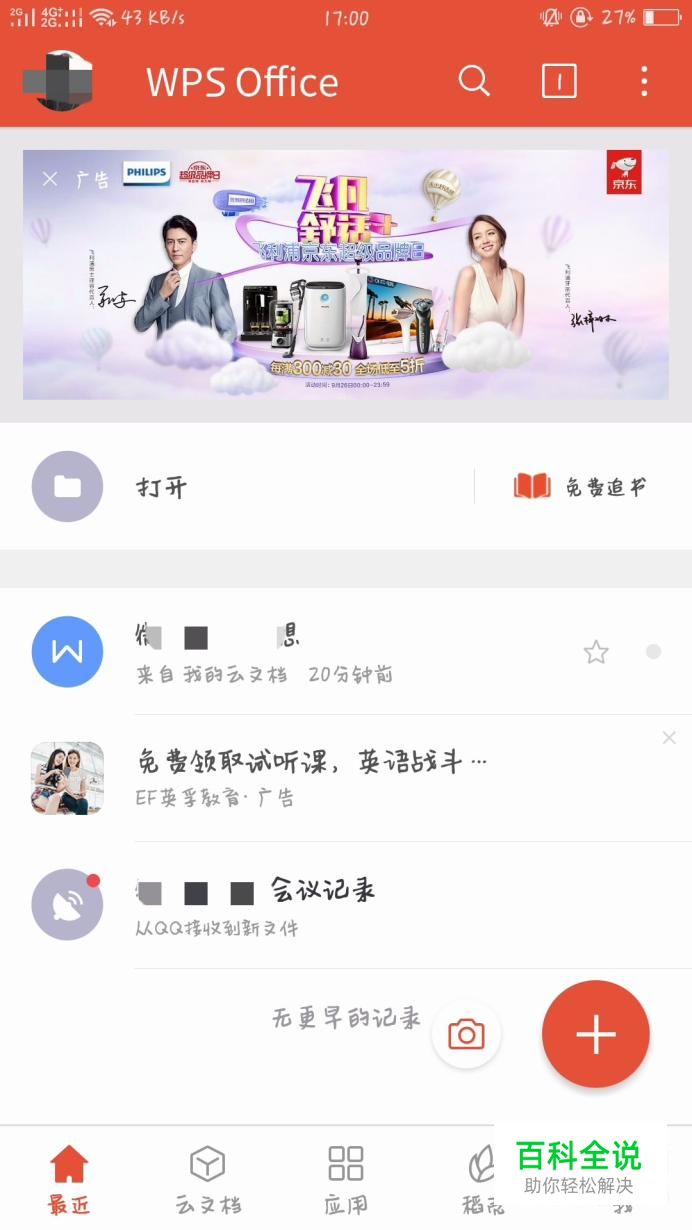Open 免费追书 free reading
Image resolution: width=692 pixels, height=1230 pixels.
[x=580, y=487]
